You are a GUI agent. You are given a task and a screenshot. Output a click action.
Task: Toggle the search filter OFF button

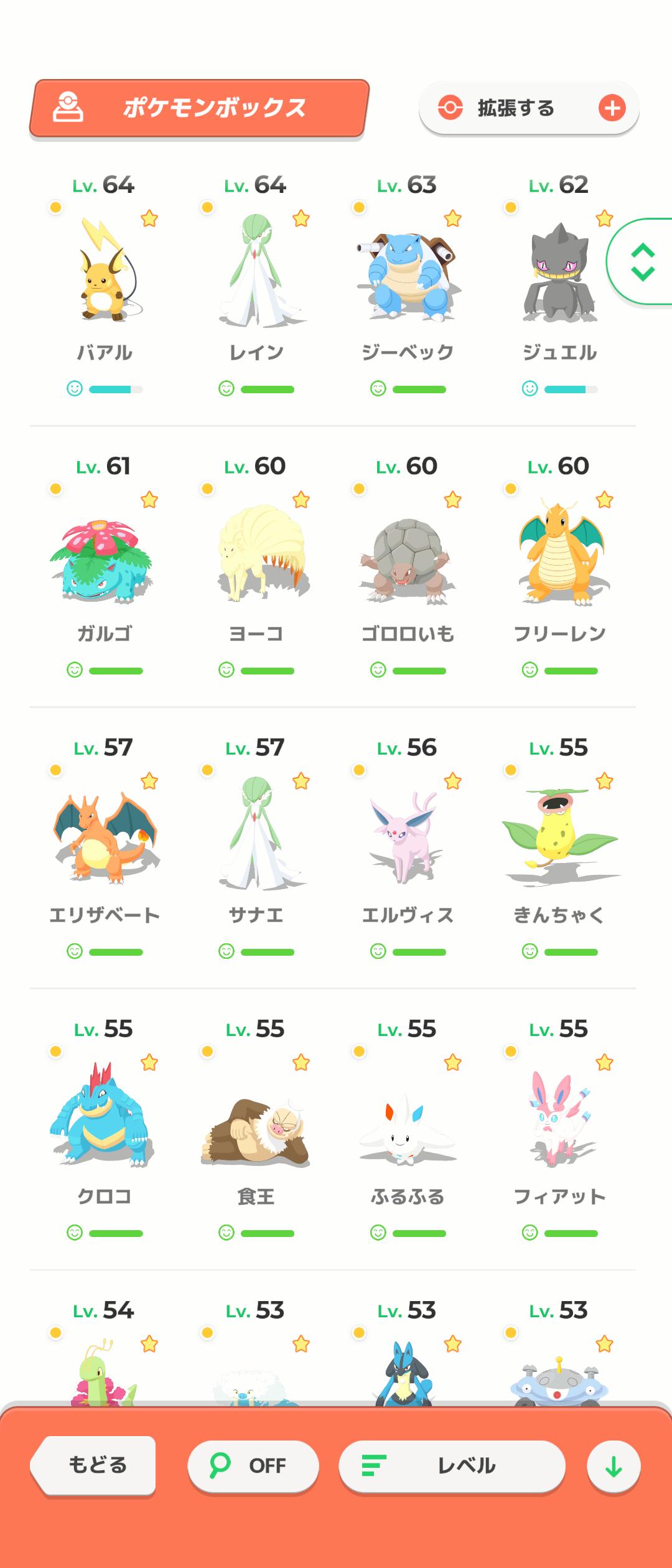click(x=253, y=1466)
